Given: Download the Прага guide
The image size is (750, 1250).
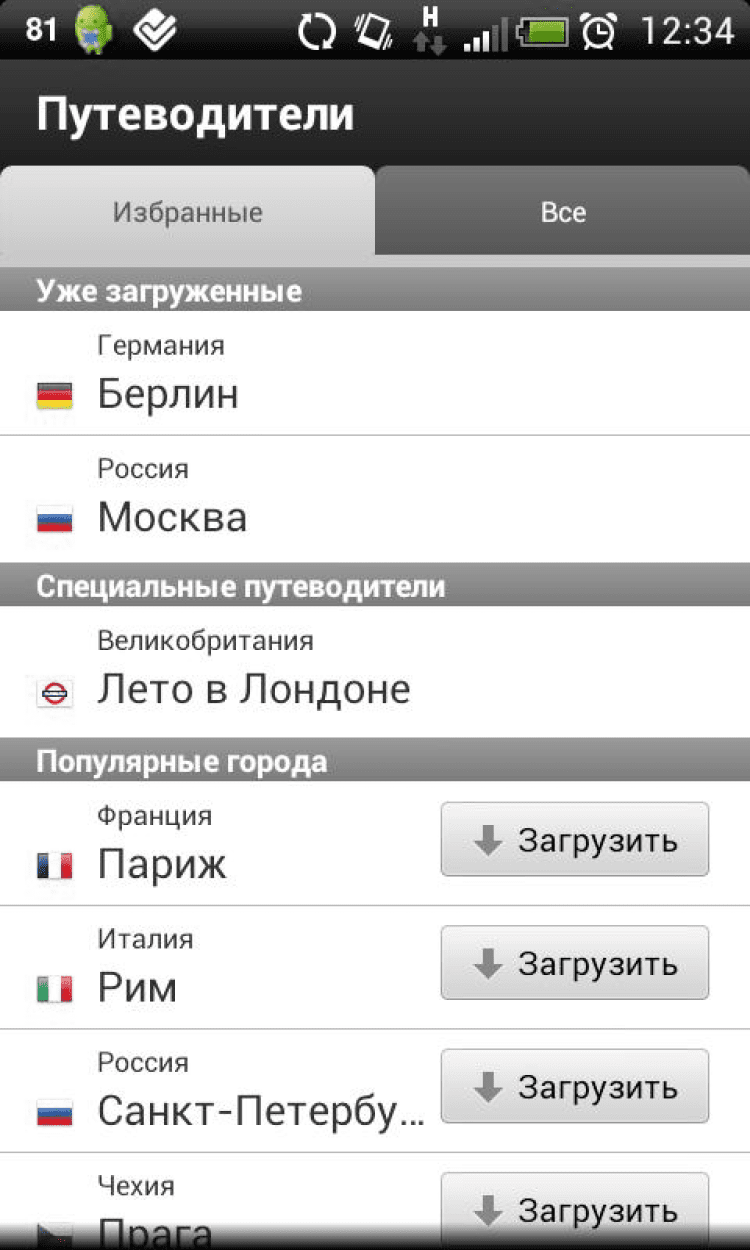Looking at the screenshot, I should point(575,1210).
